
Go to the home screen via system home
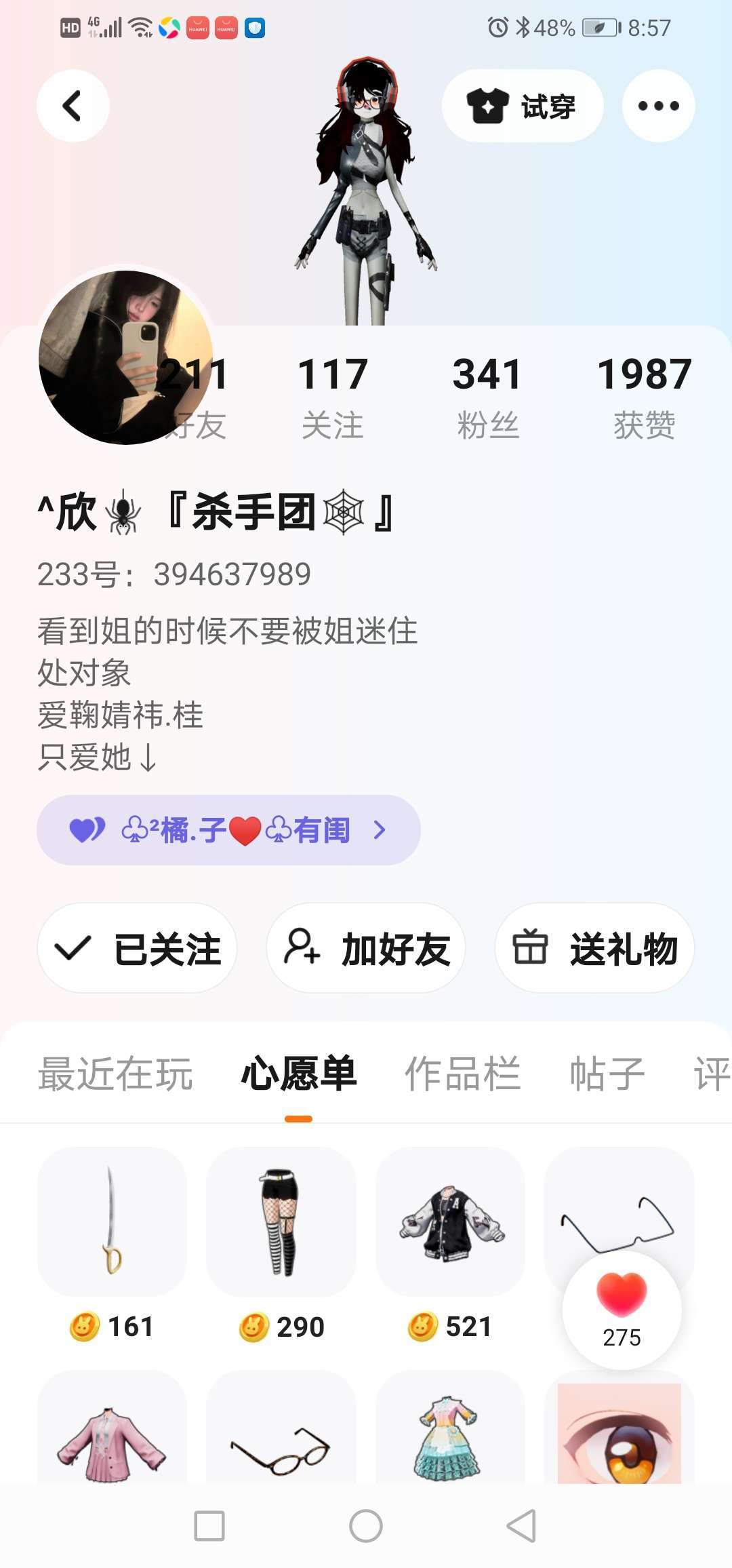tap(366, 1526)
